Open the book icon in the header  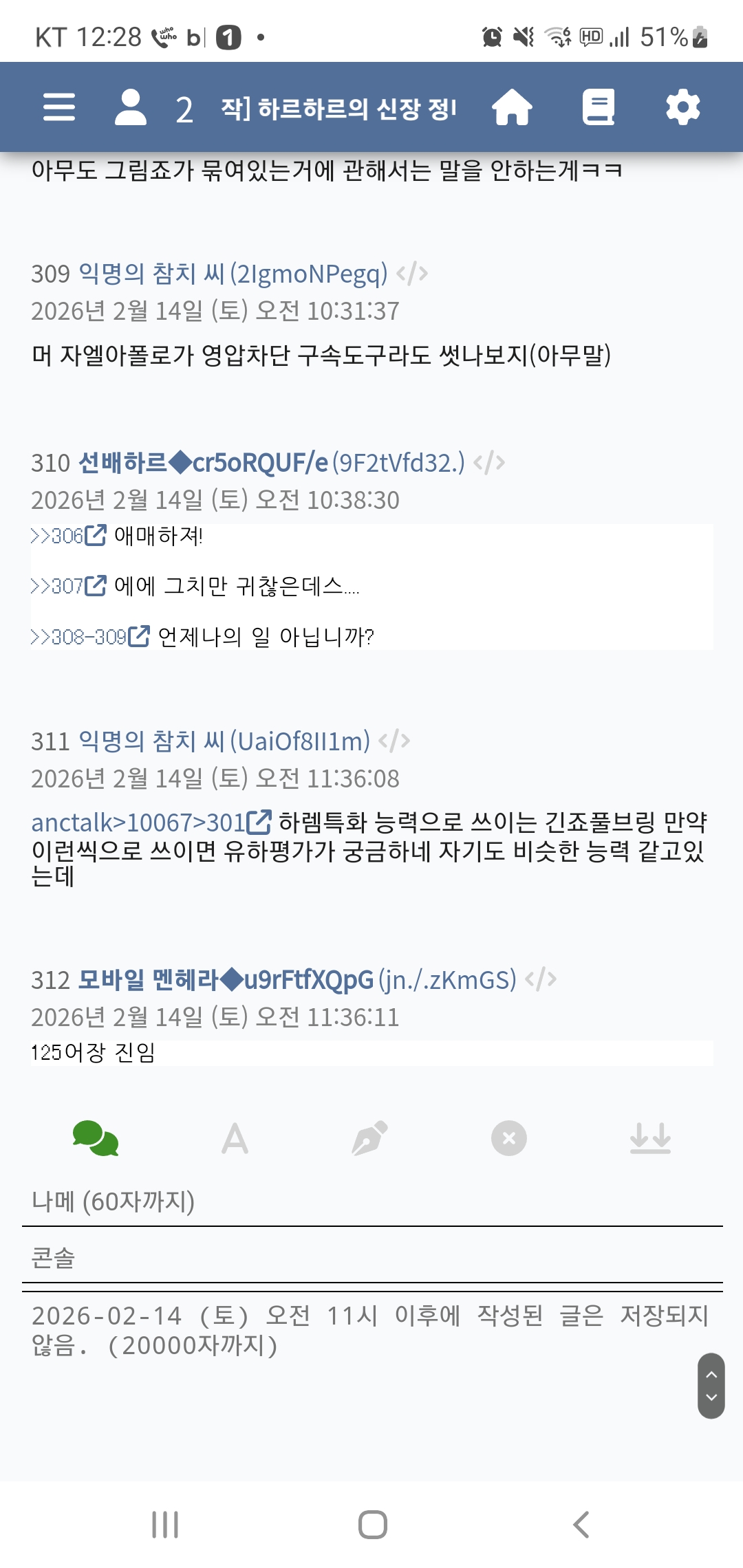pyautogui.click(x=599, y=107)
